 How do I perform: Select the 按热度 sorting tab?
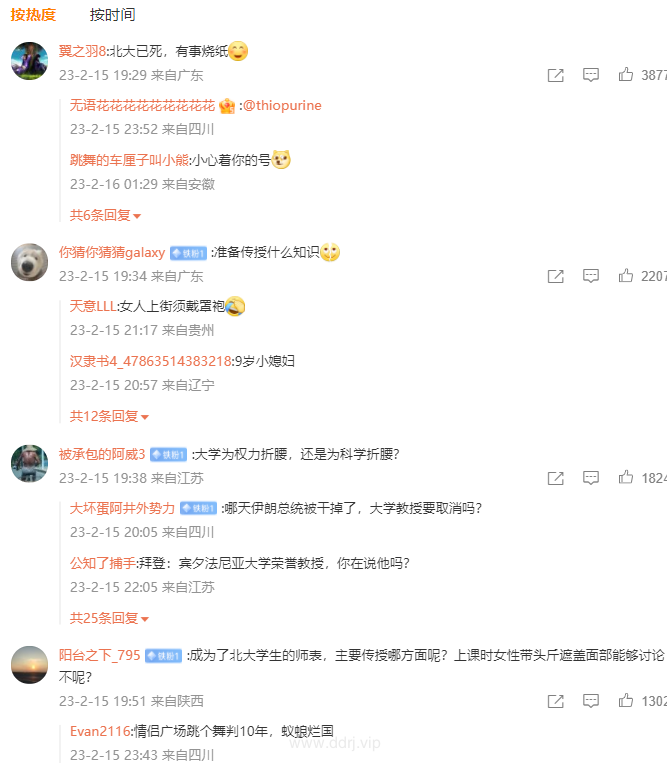[33, 15]
